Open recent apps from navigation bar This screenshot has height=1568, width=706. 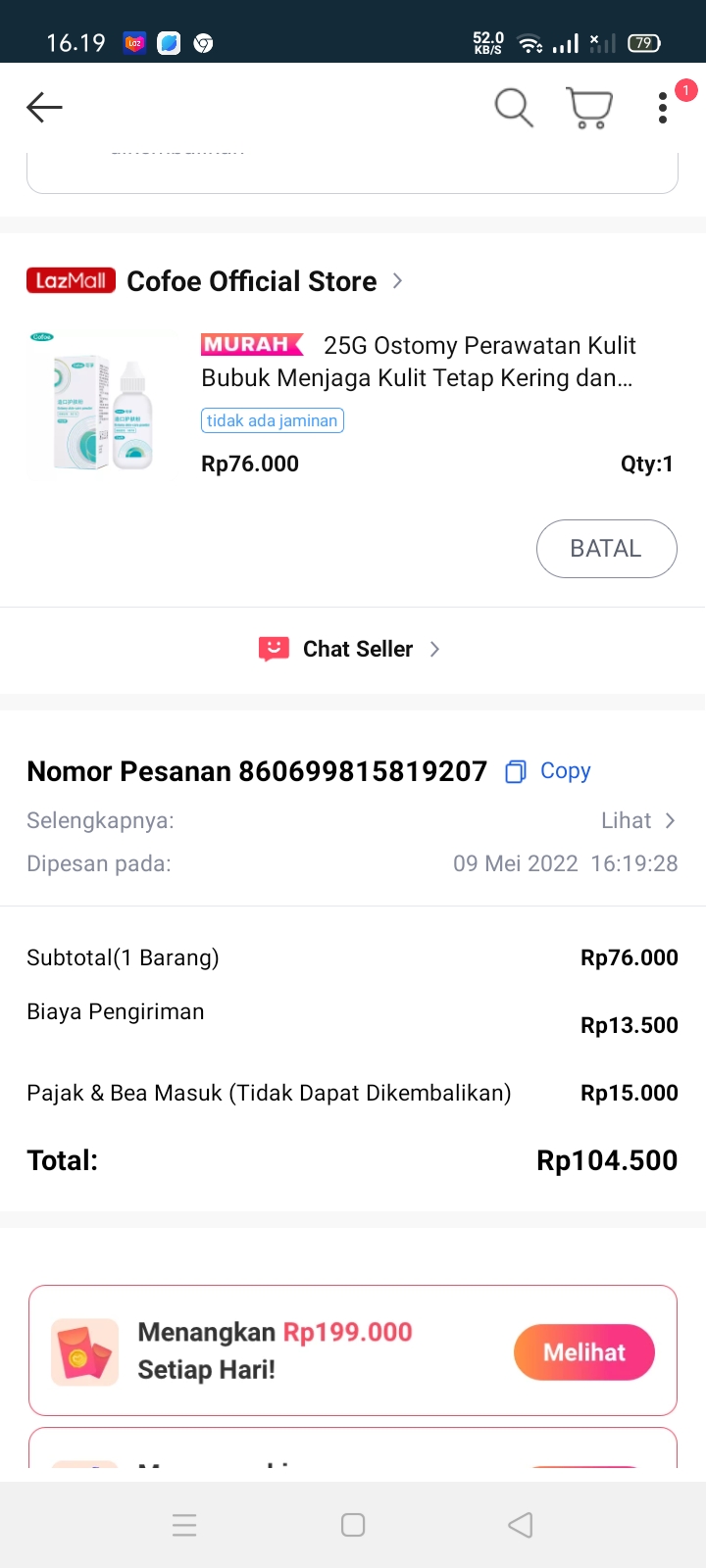point(184,1525)
